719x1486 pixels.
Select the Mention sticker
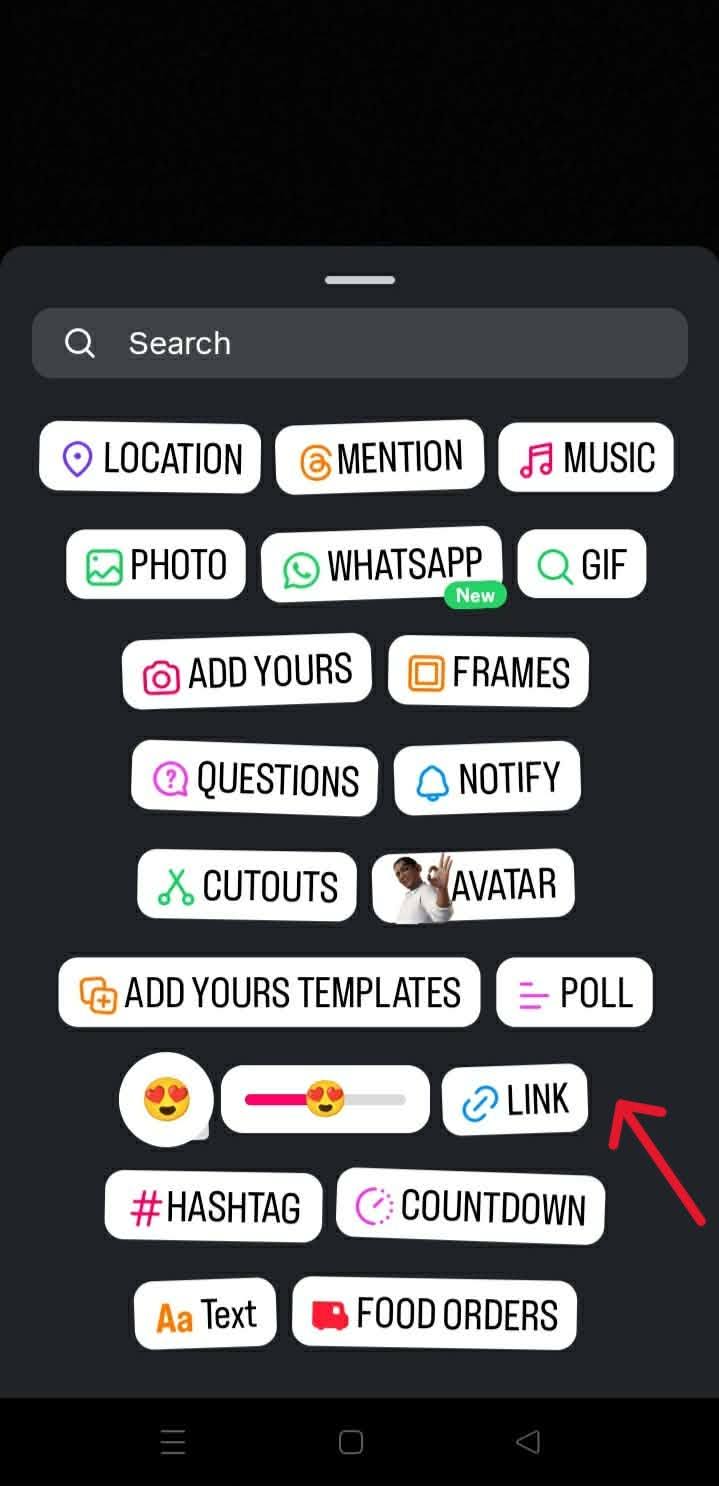click(380, 458)
